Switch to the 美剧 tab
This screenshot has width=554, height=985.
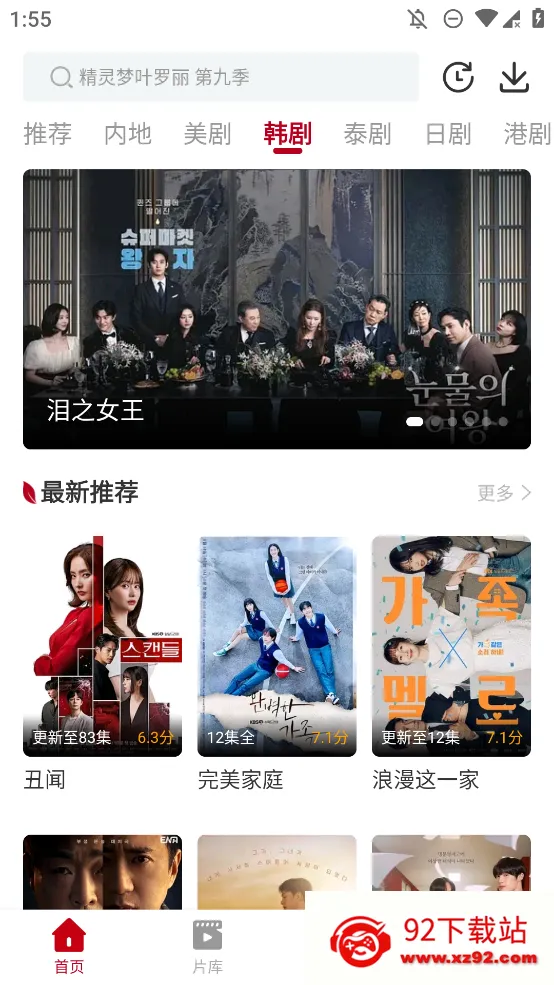coord(207,134)
